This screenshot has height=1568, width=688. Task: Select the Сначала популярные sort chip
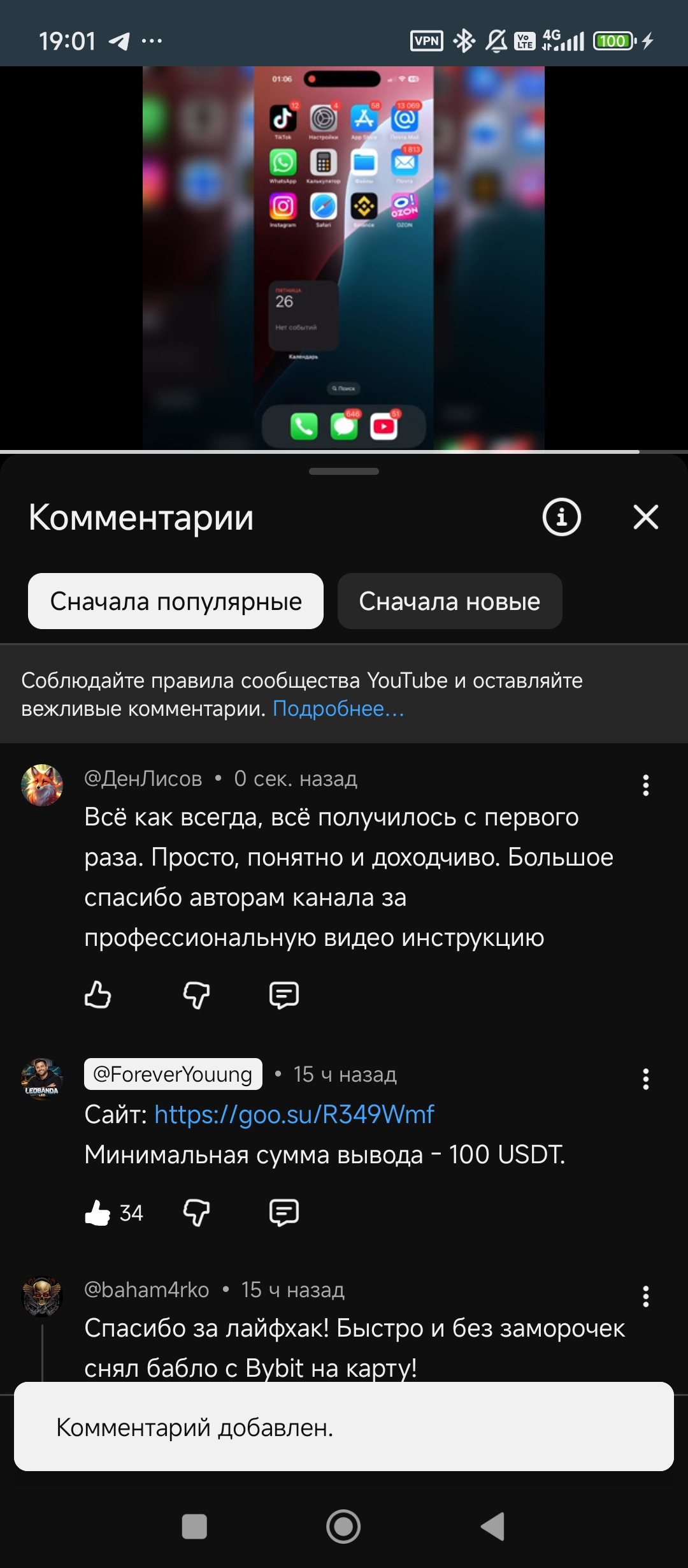(176, 601)
